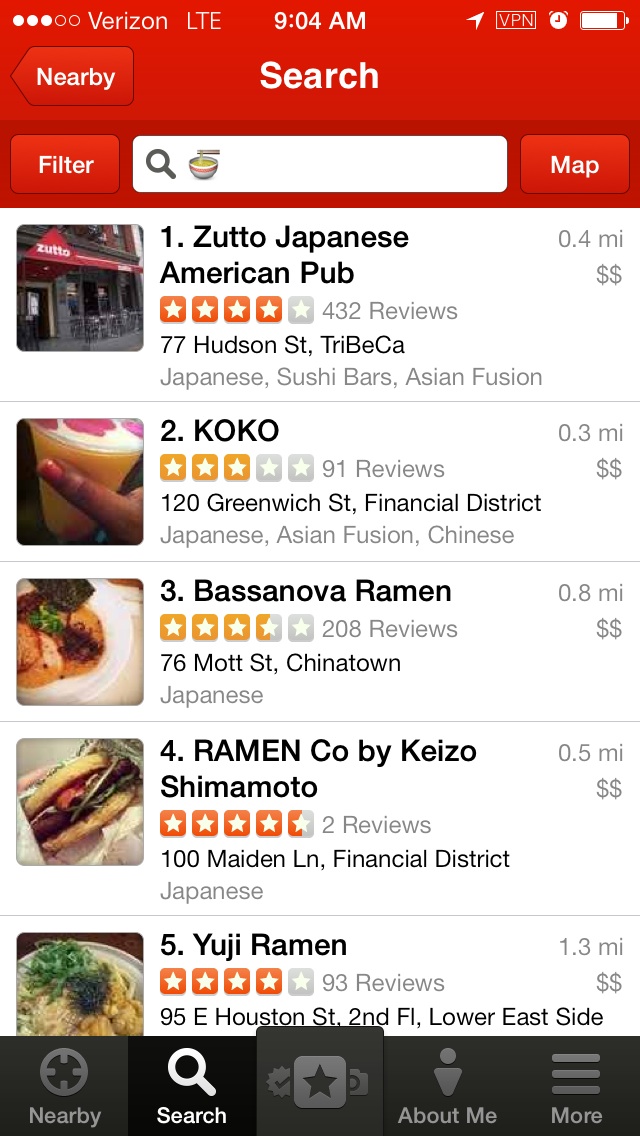Image resolution: width=640 pixels, height=1136 pixels.
Task: View Yuji Ramen details
Action: 320,980
